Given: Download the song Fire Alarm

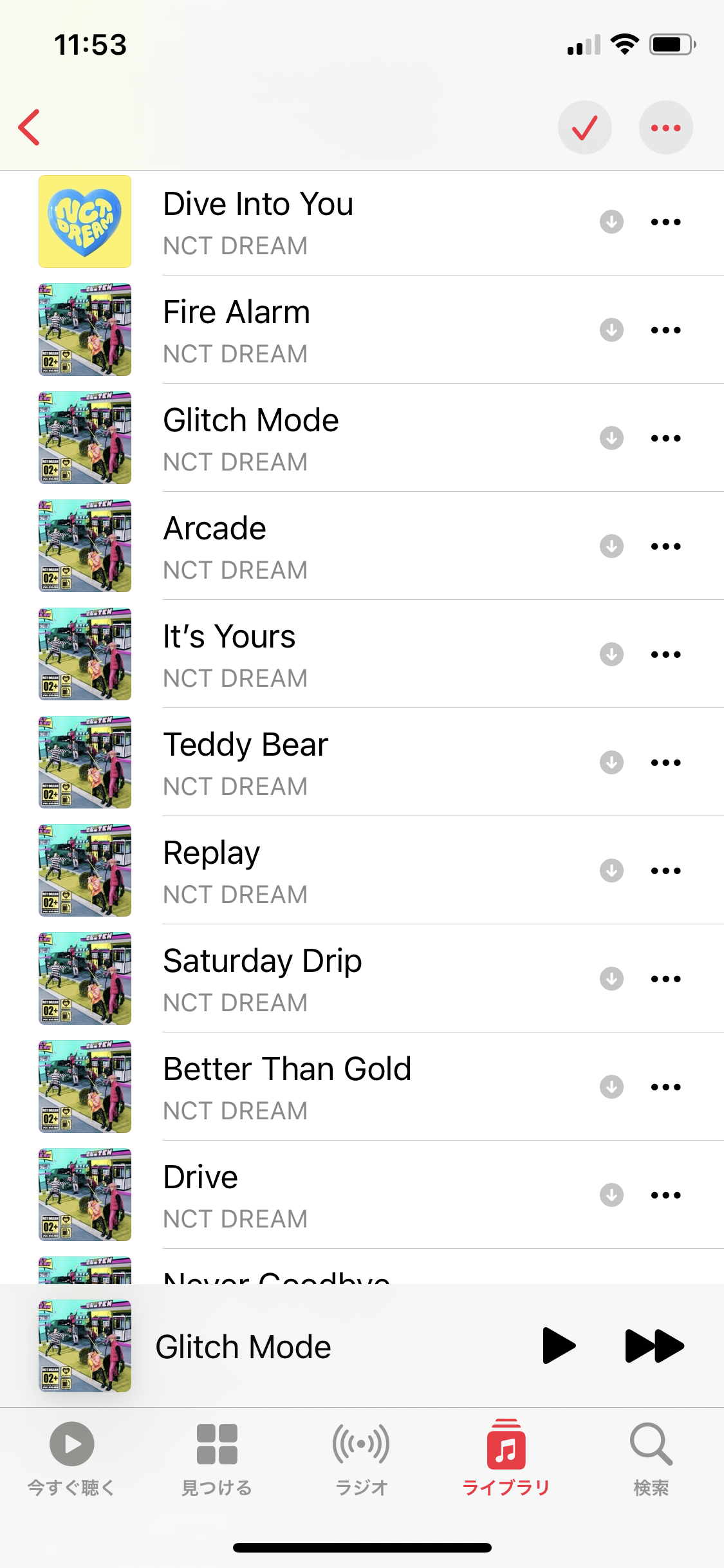Looking at the screenshot, I should (611, 330).
